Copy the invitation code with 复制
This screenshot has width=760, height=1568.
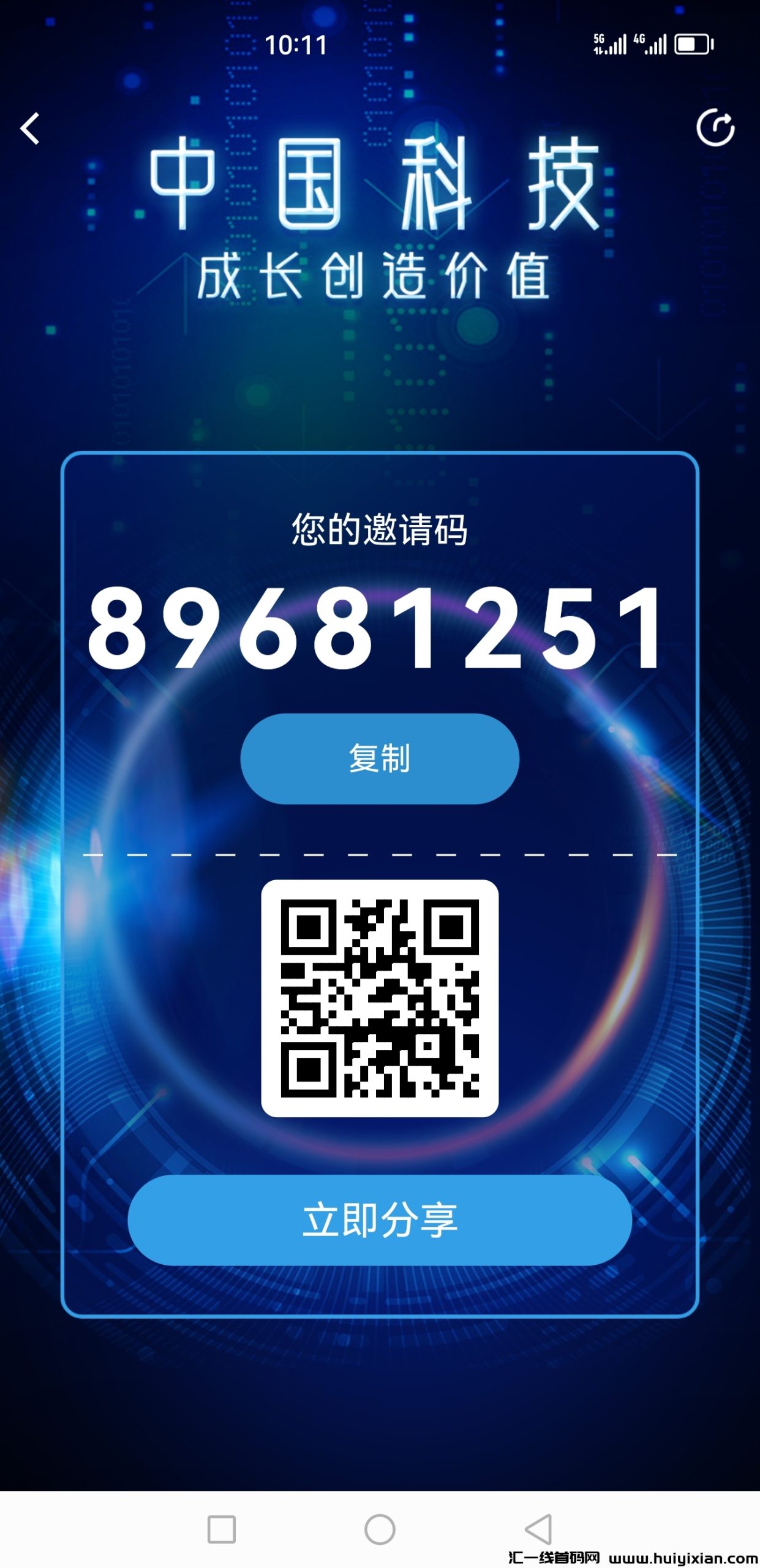click(380, 758)
